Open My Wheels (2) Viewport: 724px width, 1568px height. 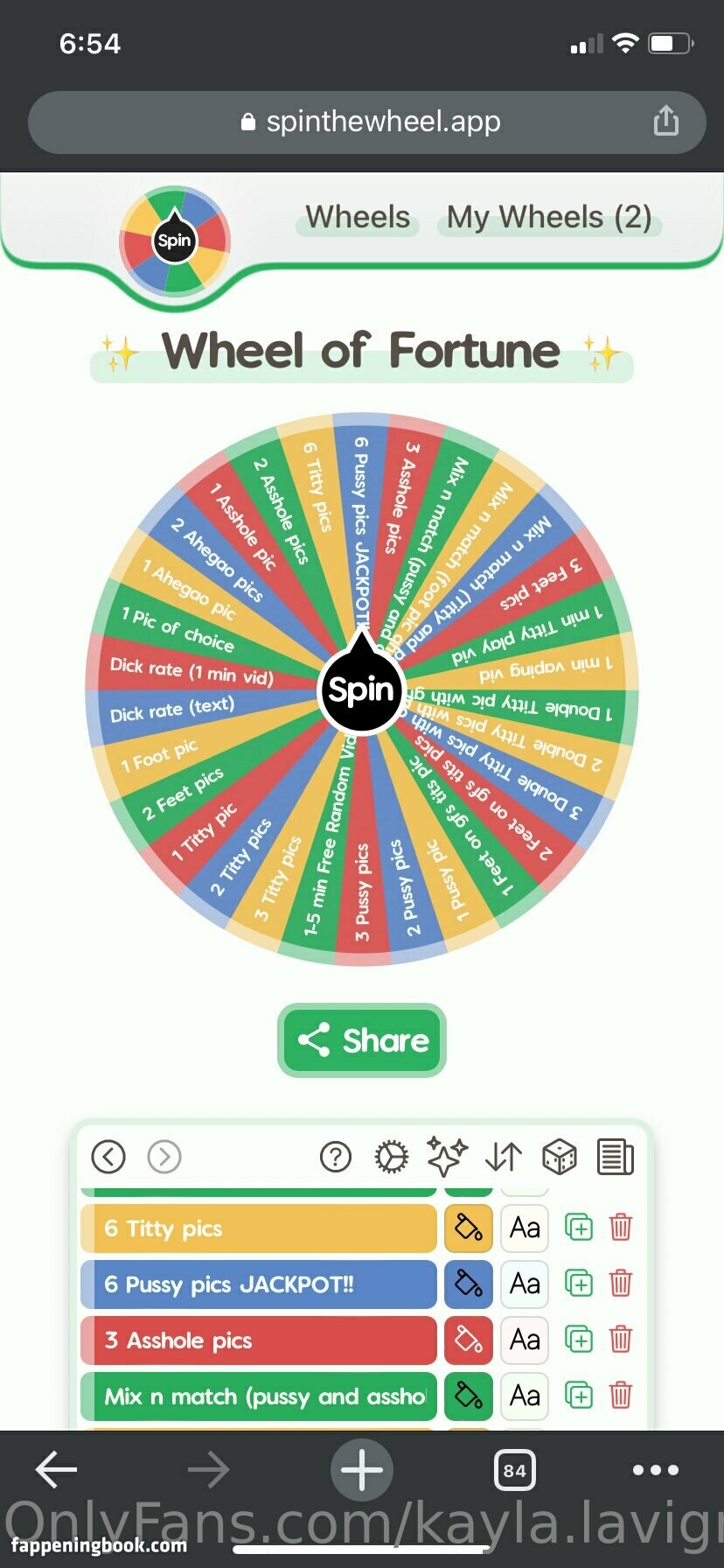(x=549, y=217)
